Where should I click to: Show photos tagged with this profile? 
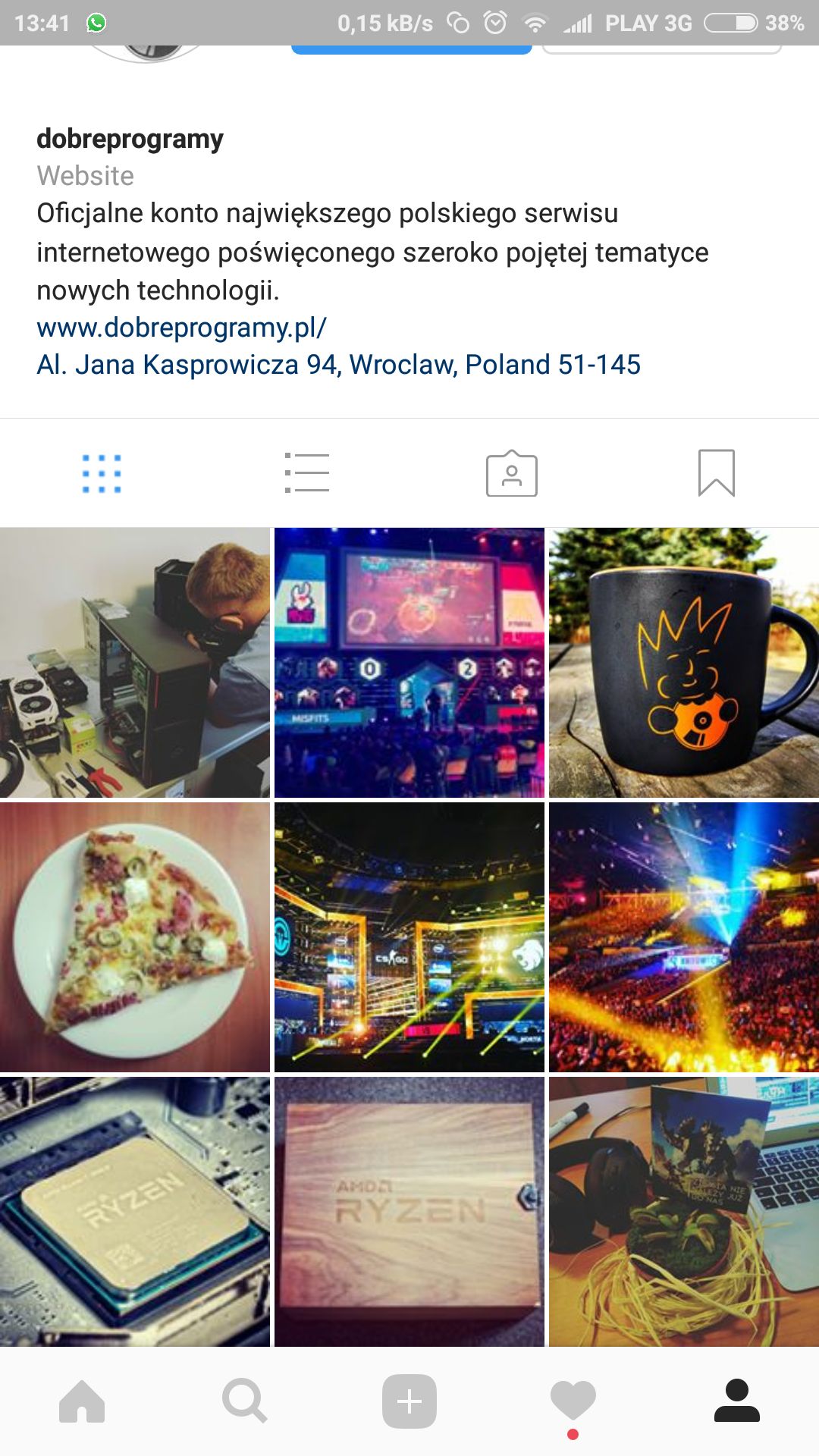pos(512,473)
